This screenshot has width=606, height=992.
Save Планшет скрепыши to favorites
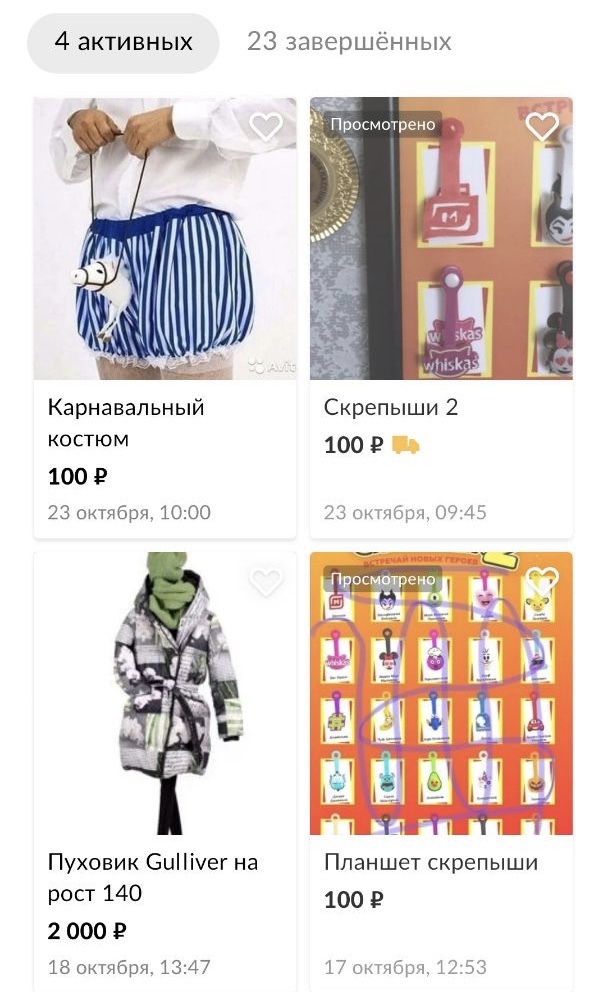542,580
